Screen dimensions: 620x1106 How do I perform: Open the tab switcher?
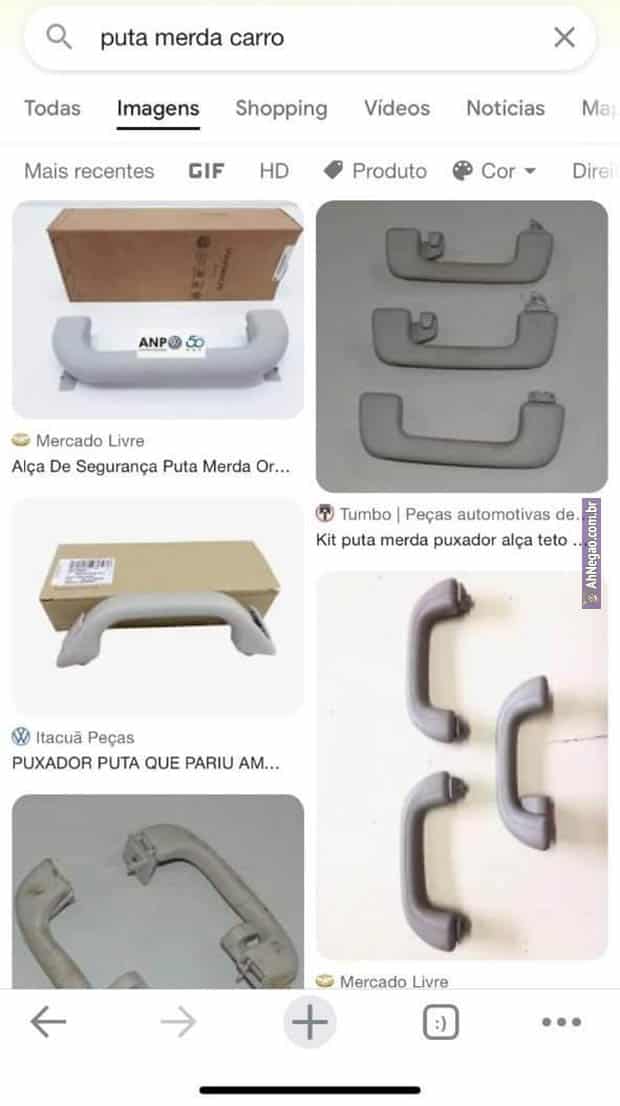coord(440,1022)
